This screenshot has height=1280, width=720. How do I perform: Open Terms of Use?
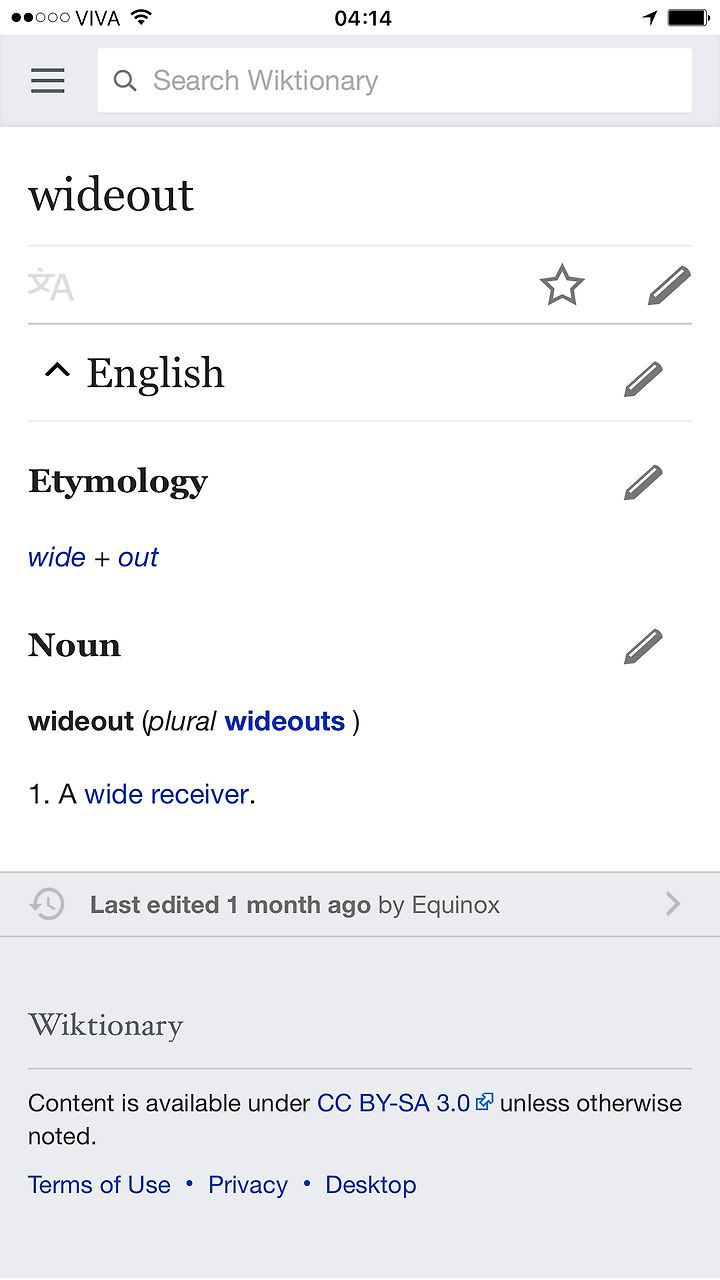tap(99, 1185)
